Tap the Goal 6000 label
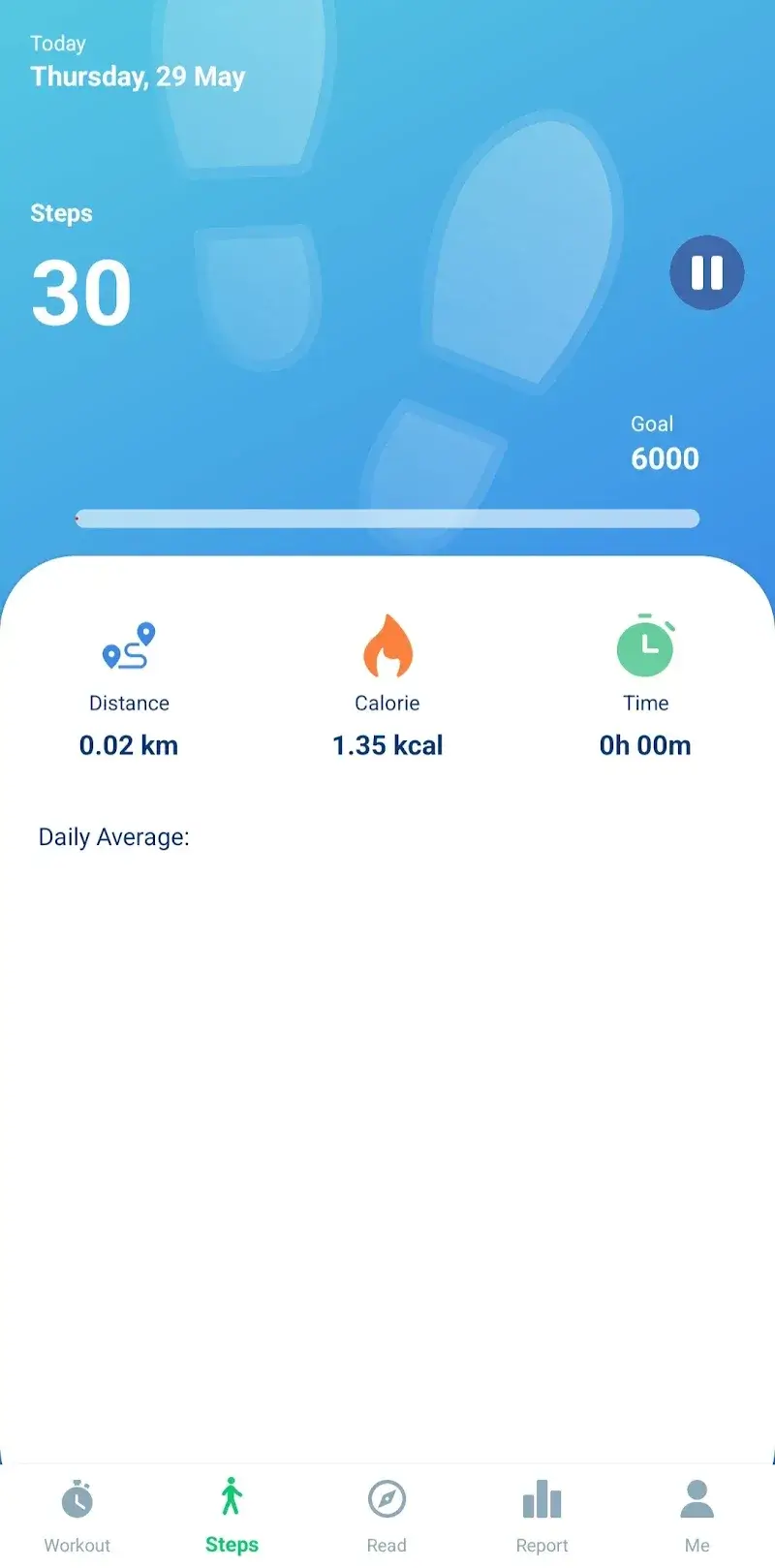Screen dimensions: 775x1568 click(x=665, y=443)
